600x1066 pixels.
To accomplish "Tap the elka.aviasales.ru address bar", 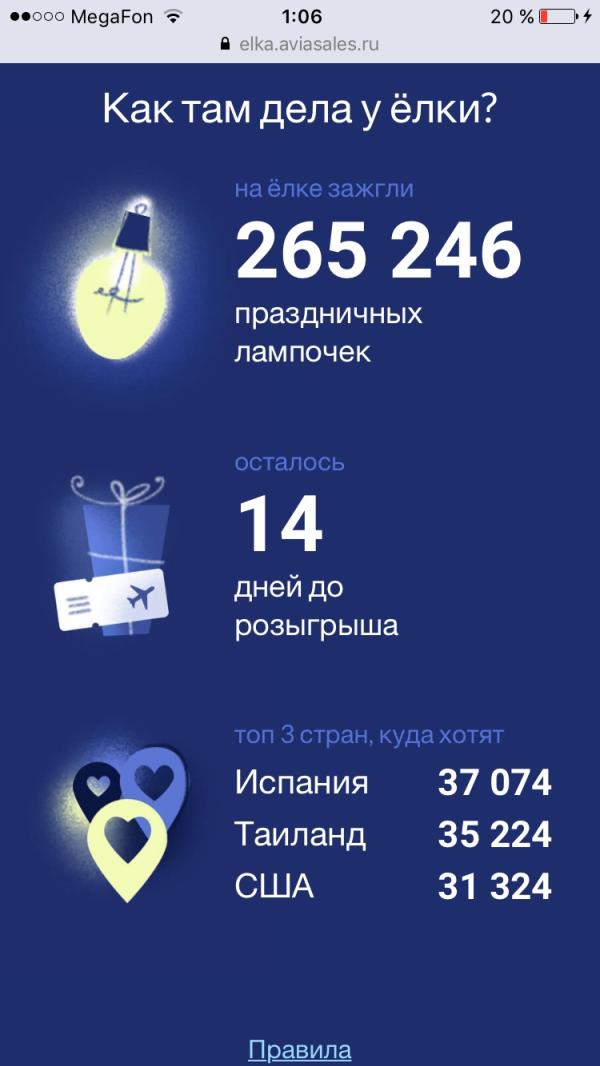I will [300, 45].
